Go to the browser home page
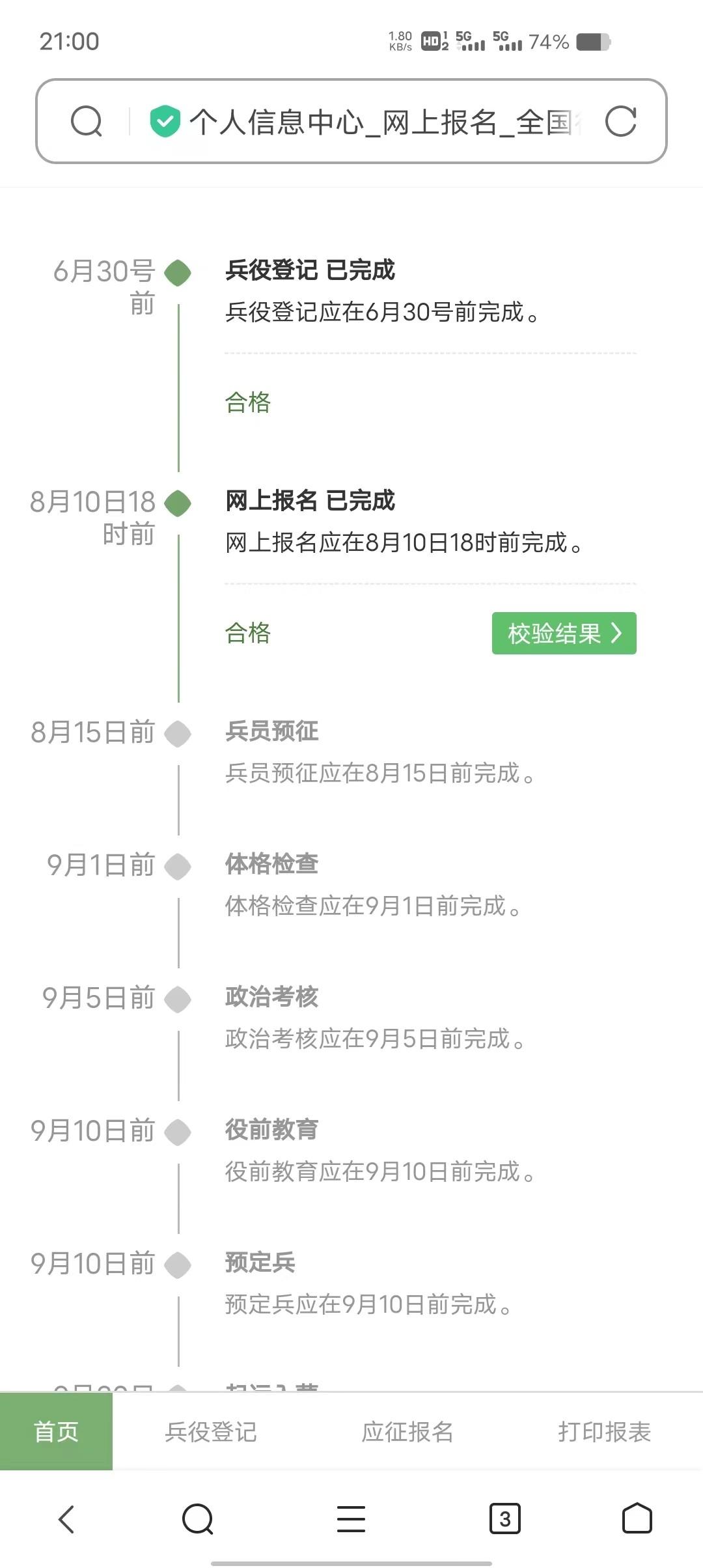This screenshot has height=1568, width=703. [637, 1519]
